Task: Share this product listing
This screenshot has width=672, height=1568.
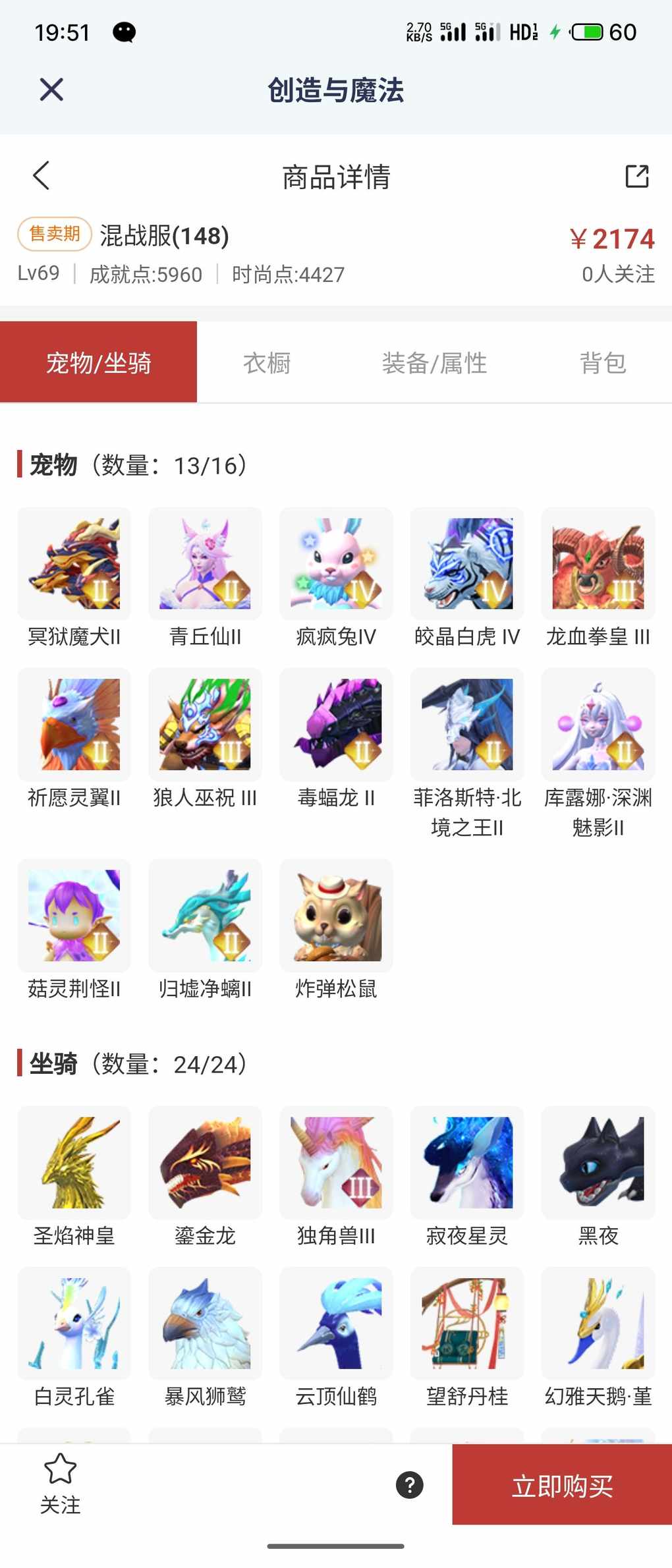Action: (636, 176)
